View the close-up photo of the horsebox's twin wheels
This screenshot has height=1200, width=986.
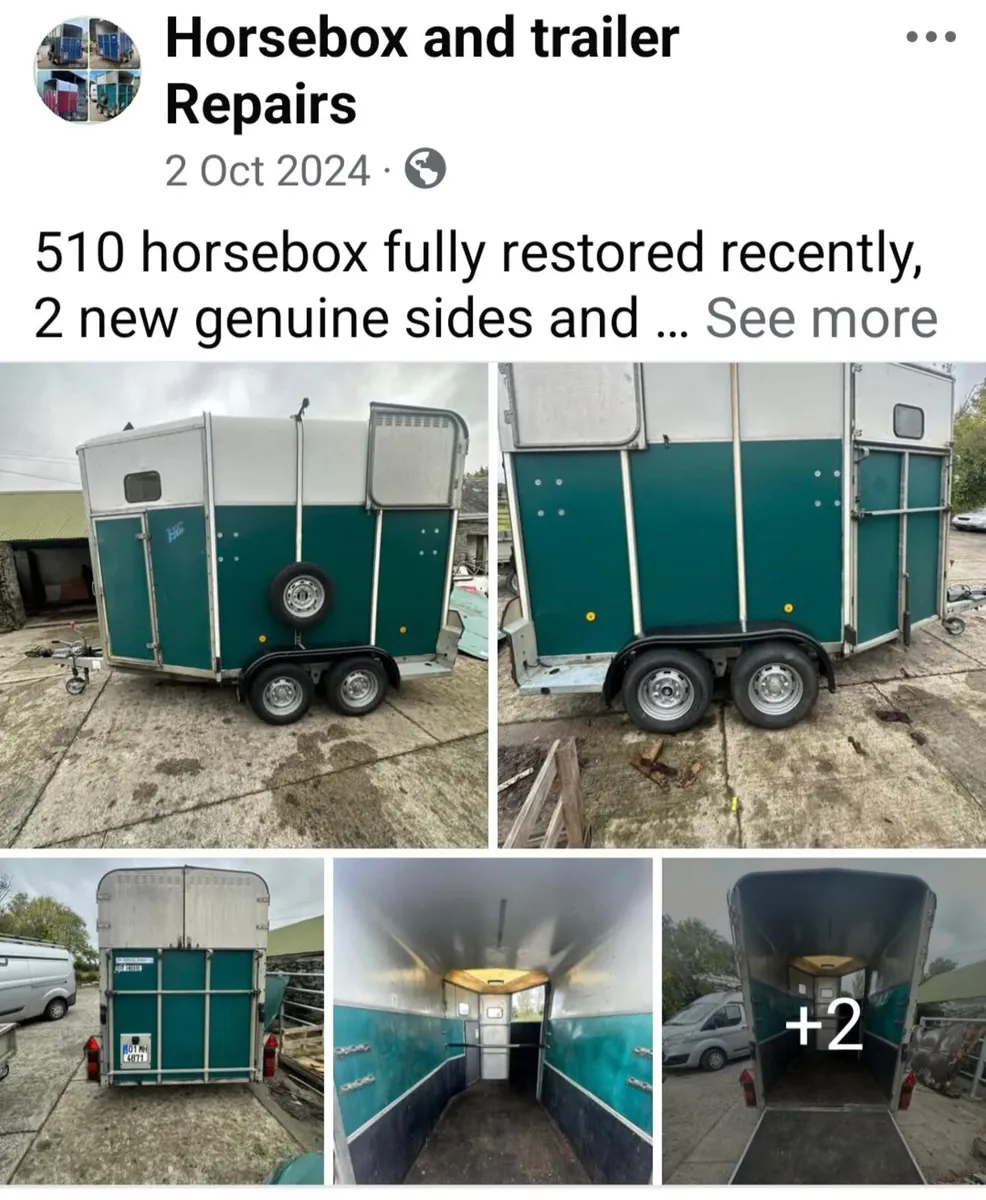741,604
